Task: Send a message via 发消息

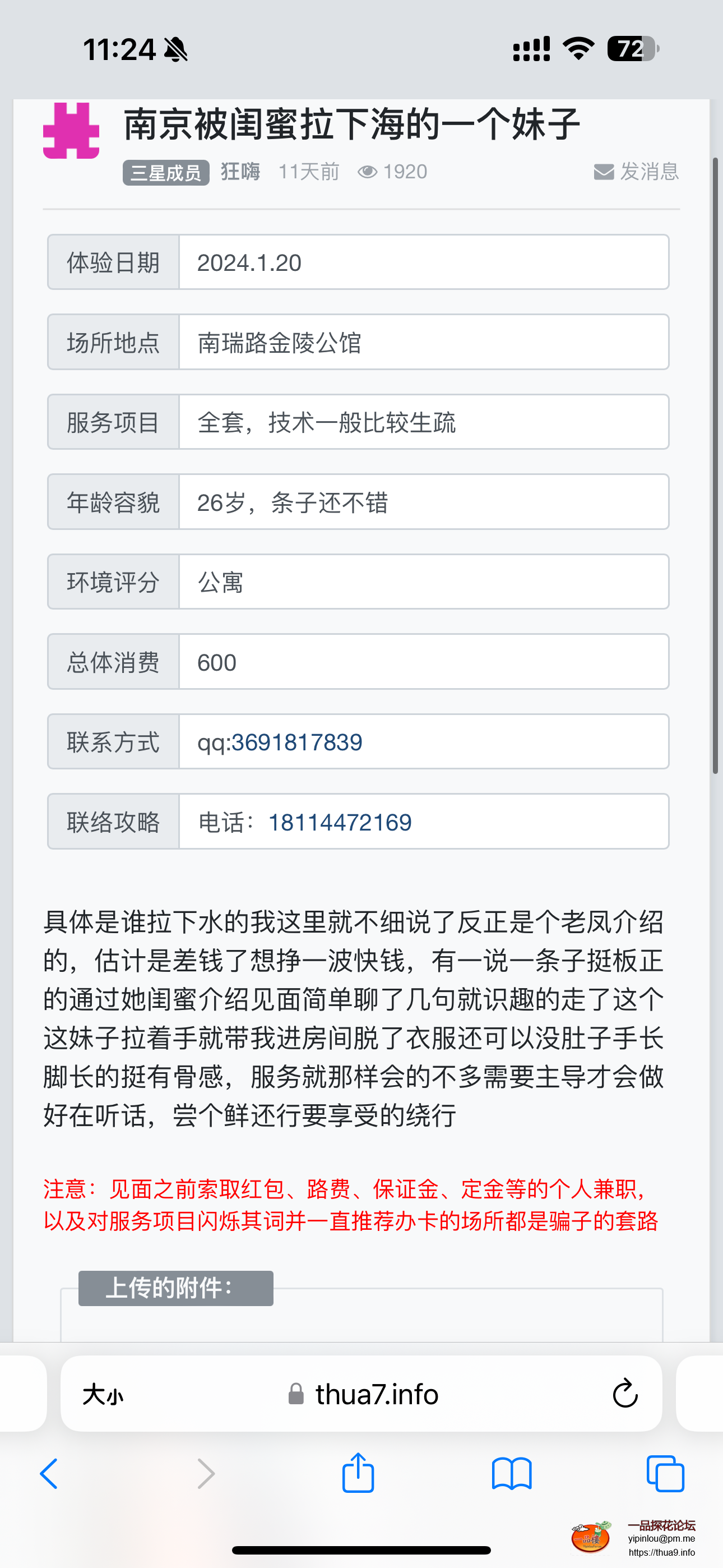Action: click(636, 172)
